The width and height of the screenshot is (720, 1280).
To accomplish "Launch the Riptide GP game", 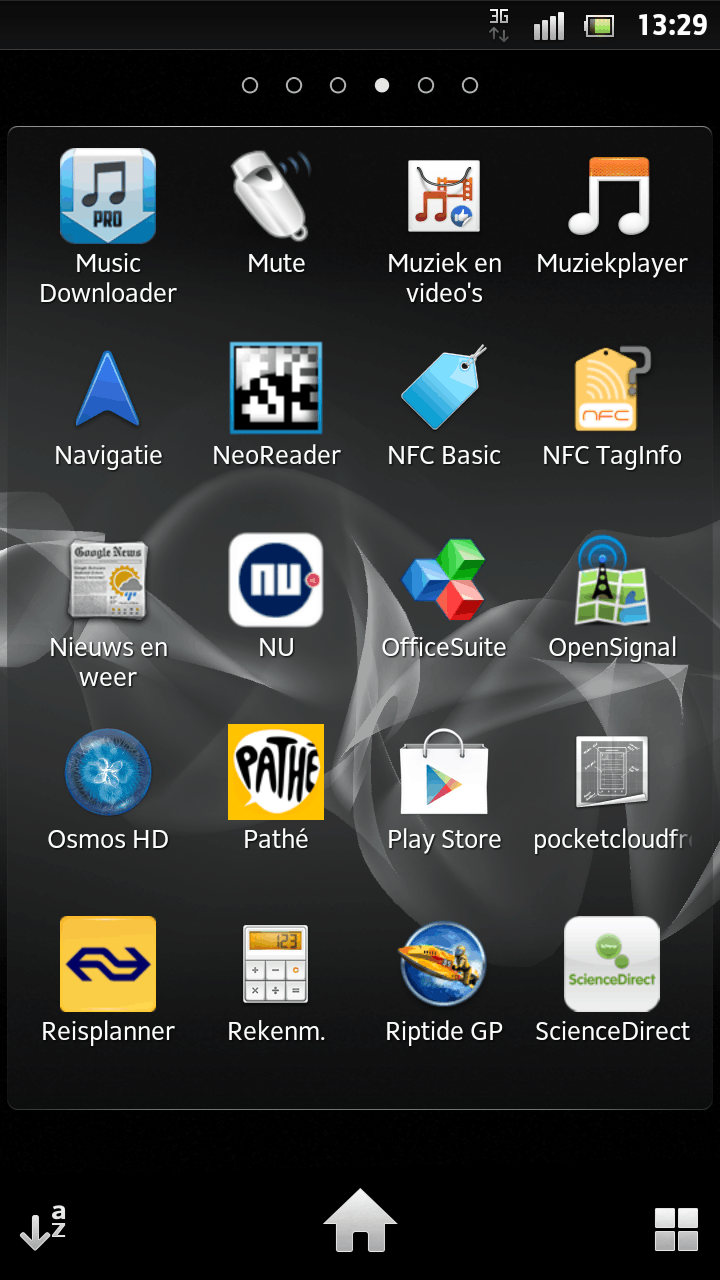I will pyautogui.click(x=444, y=965).
